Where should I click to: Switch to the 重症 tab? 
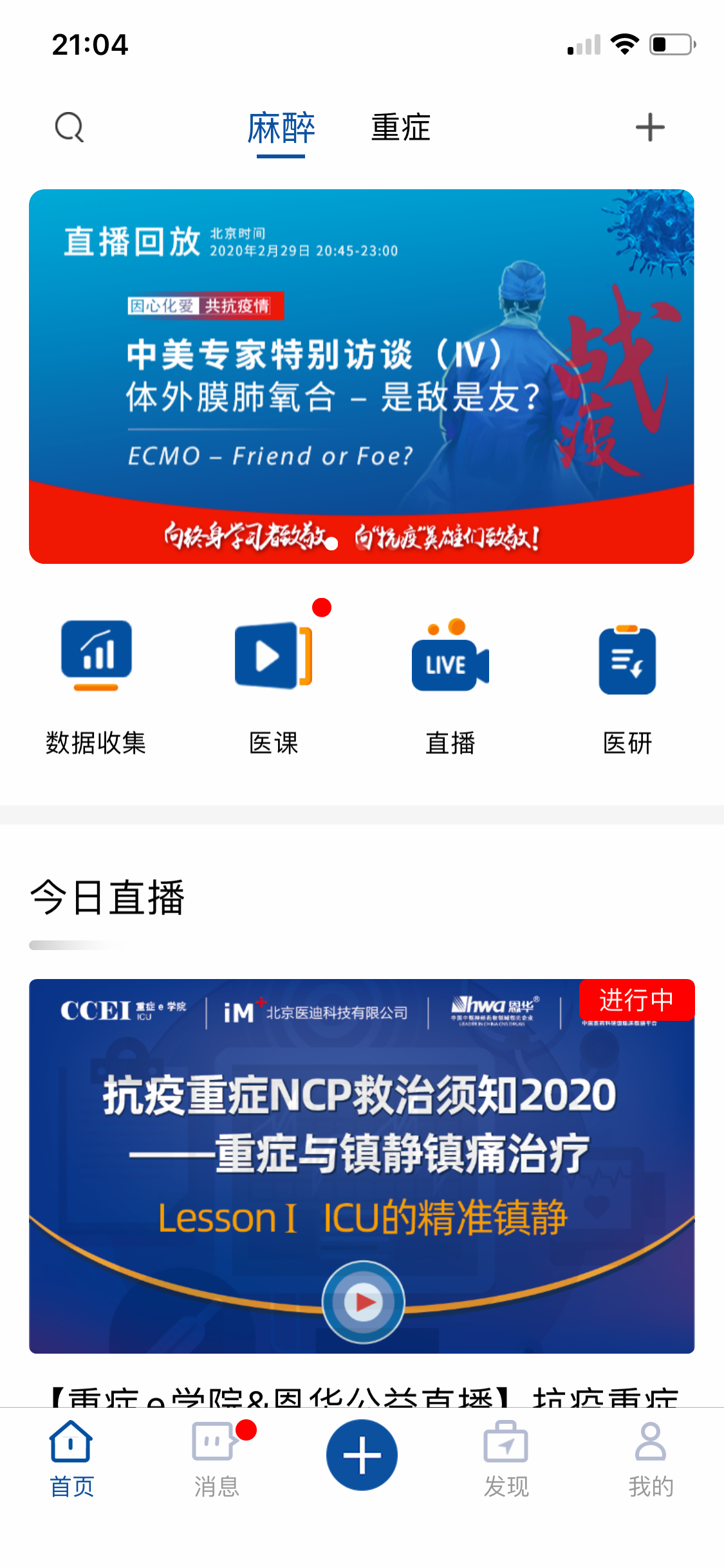click(x=400, y=127)
